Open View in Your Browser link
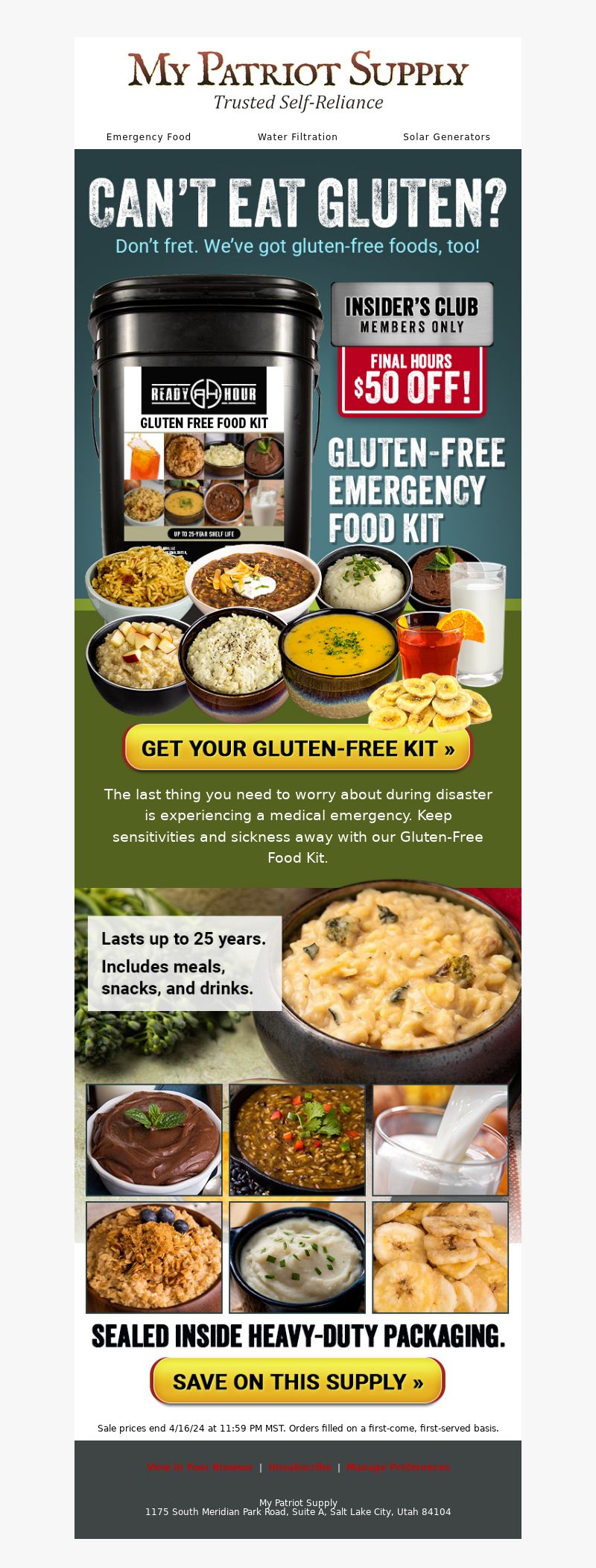The width and height of the screenshot is (596, 1568). (x=200, y=1467)
